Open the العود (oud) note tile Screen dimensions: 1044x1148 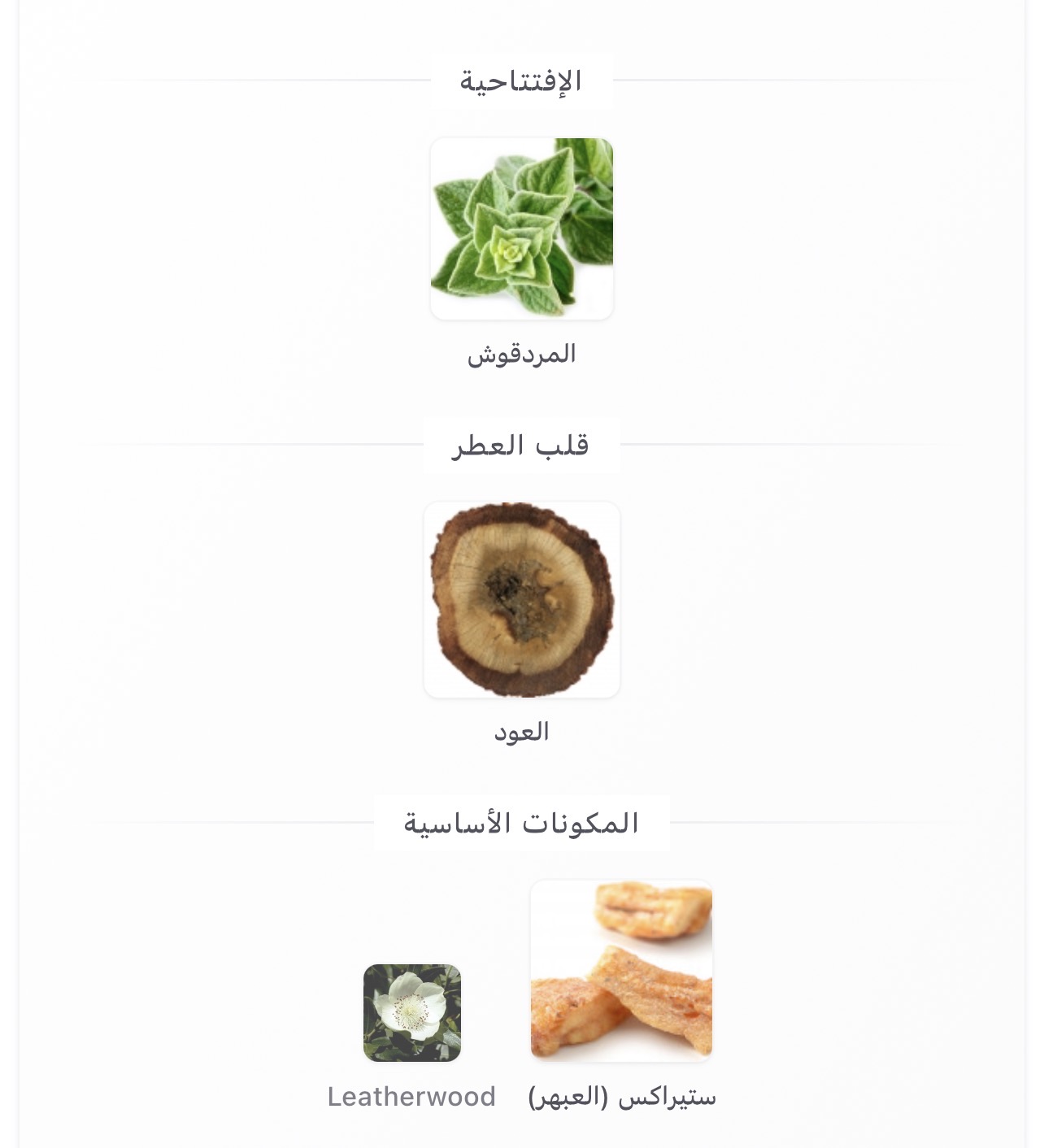tap(521, 600)
